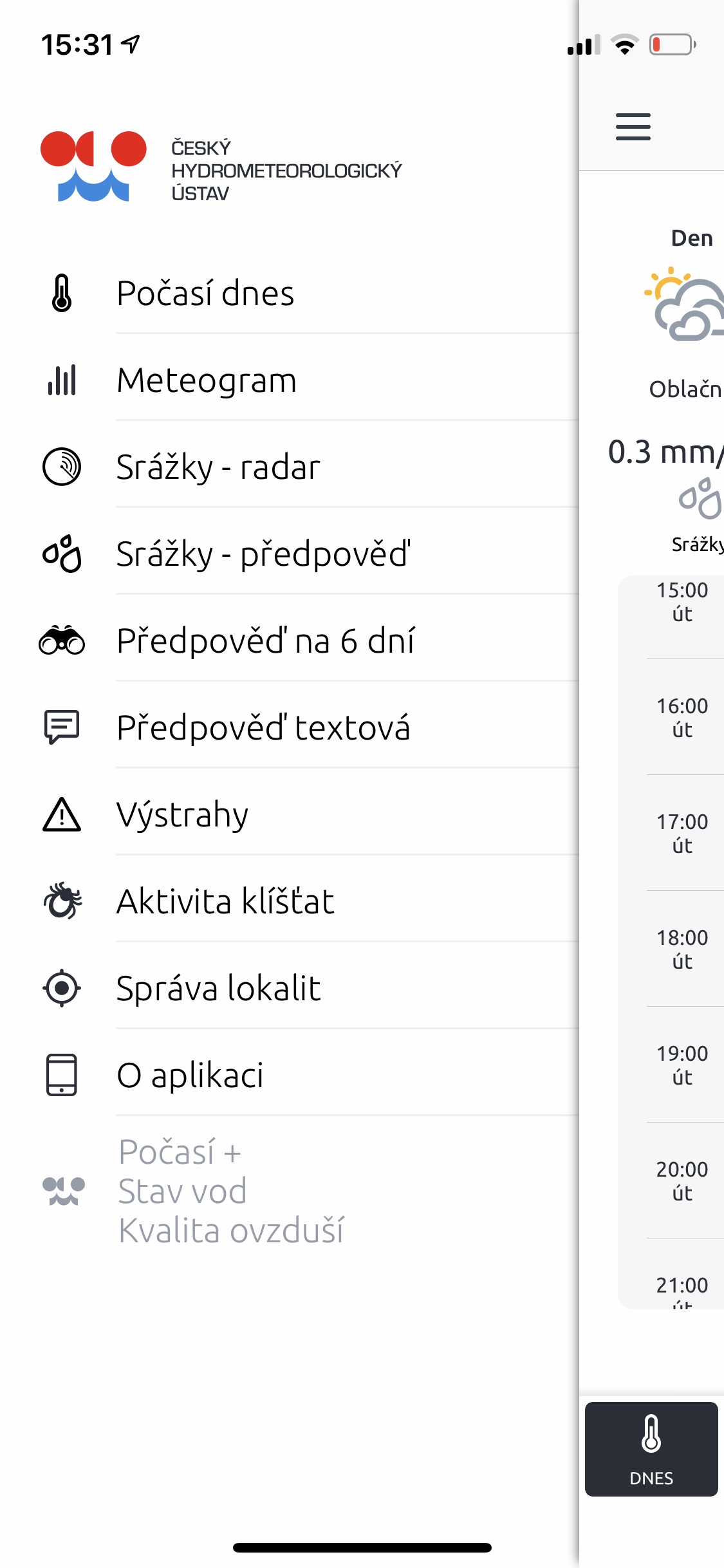Select the Meteogram menu entry
Image resolution: width=724 pixels, height=1568 pixels.
[206, 380]
